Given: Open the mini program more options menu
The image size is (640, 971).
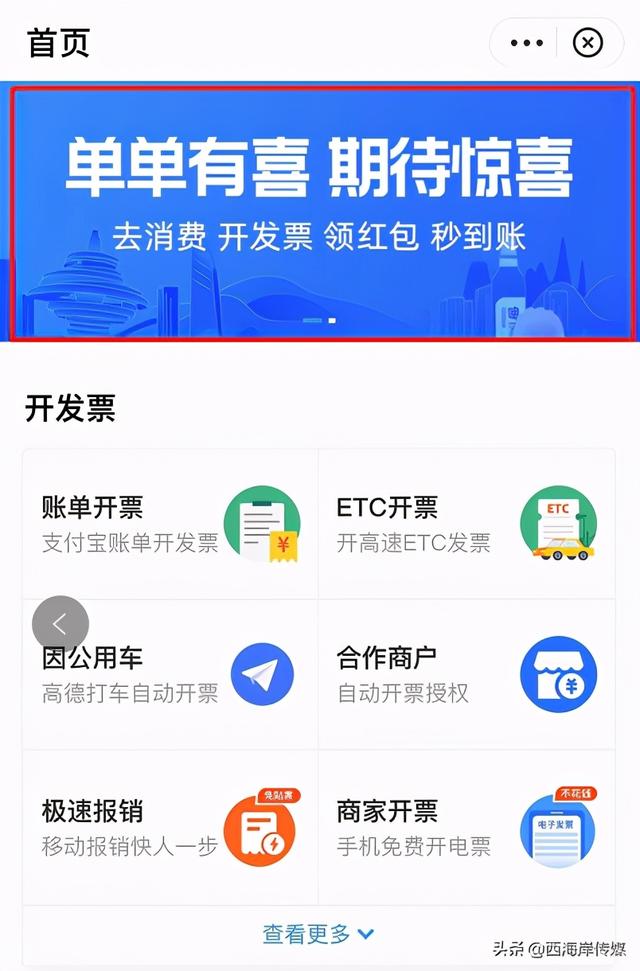Looking at the screenshot, I should 527,43.
